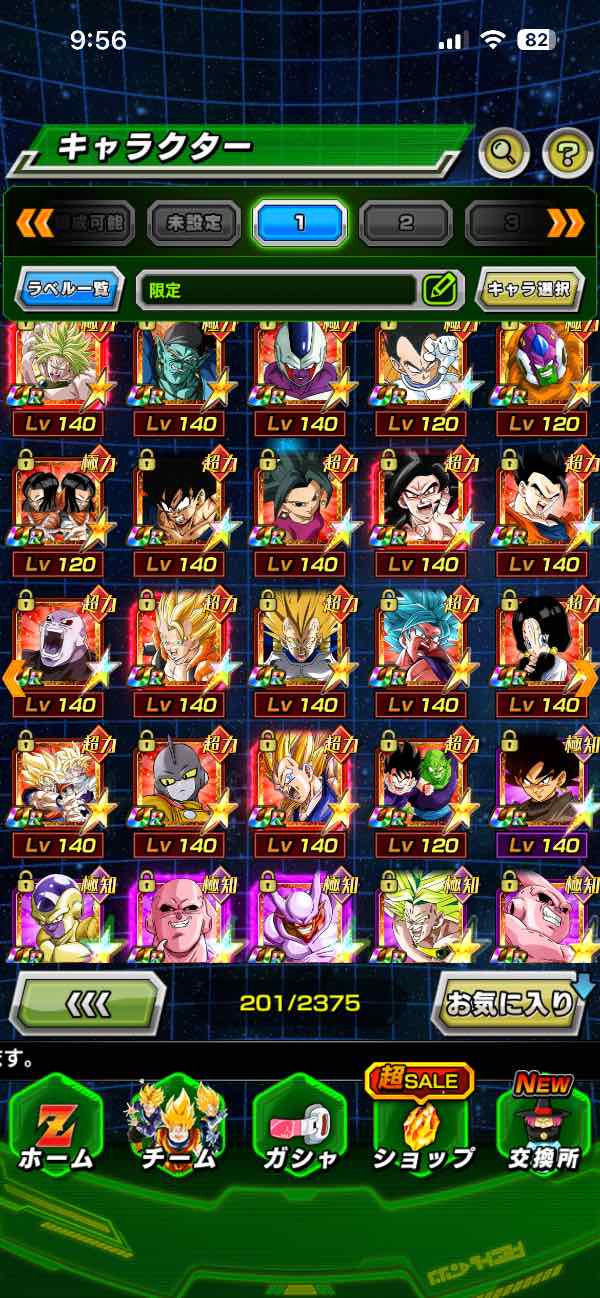Select the Gamma robot Lv 140 card
The height and width of the screenshot is (1298, 600).
pos(180,790)
